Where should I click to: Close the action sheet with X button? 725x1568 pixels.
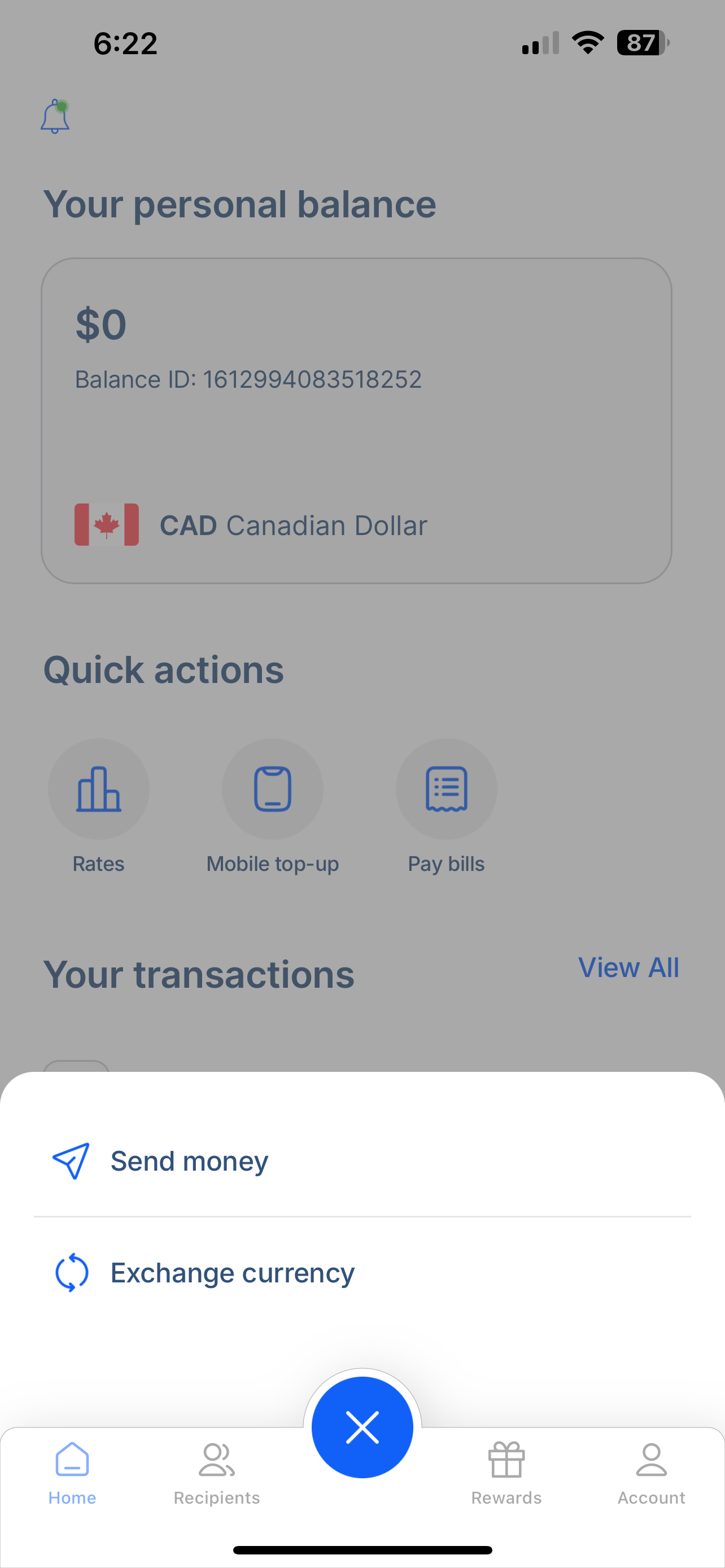362,1427
